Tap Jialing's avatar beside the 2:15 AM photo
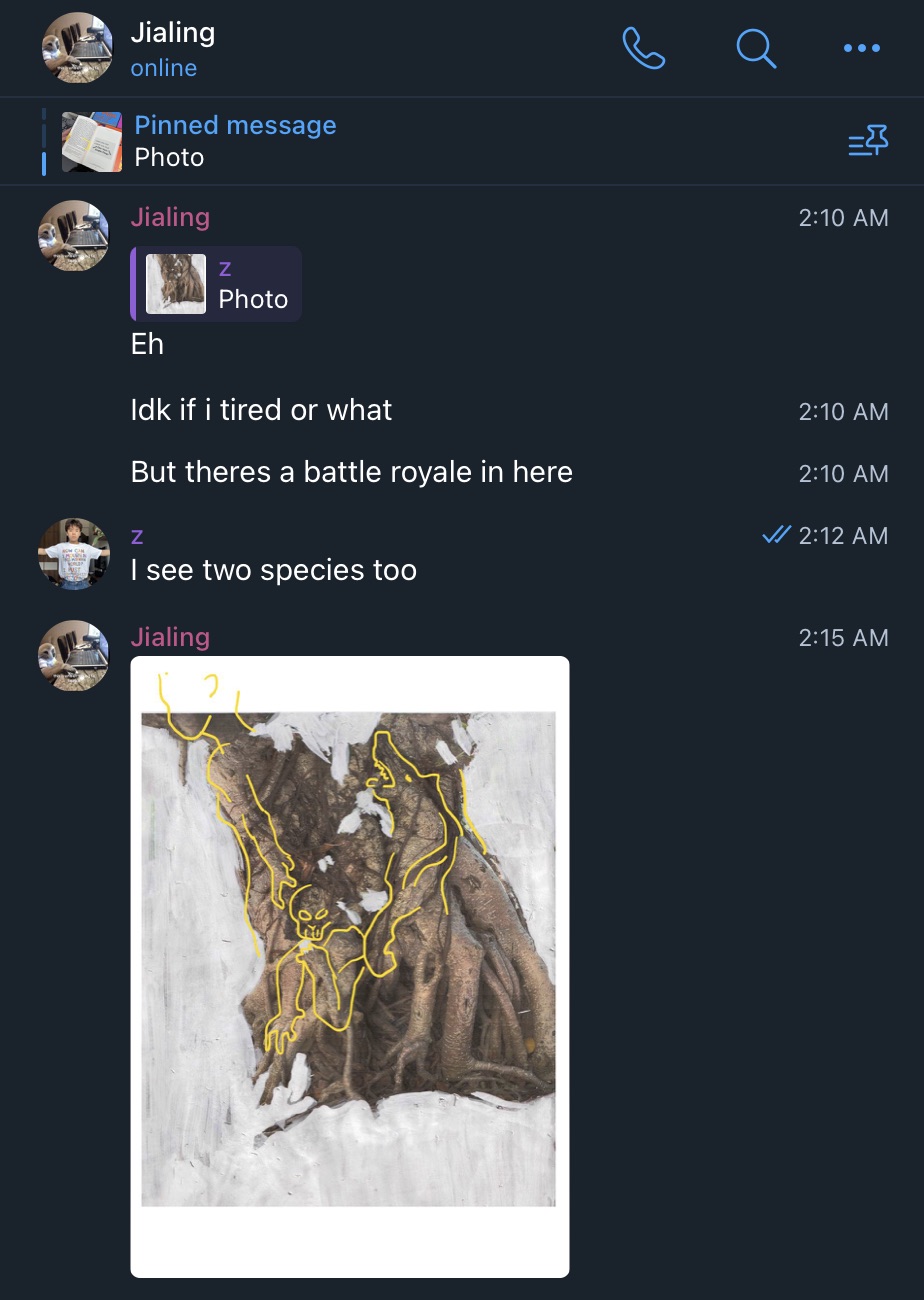This screenshot has width=924, height=1300. 74,655
